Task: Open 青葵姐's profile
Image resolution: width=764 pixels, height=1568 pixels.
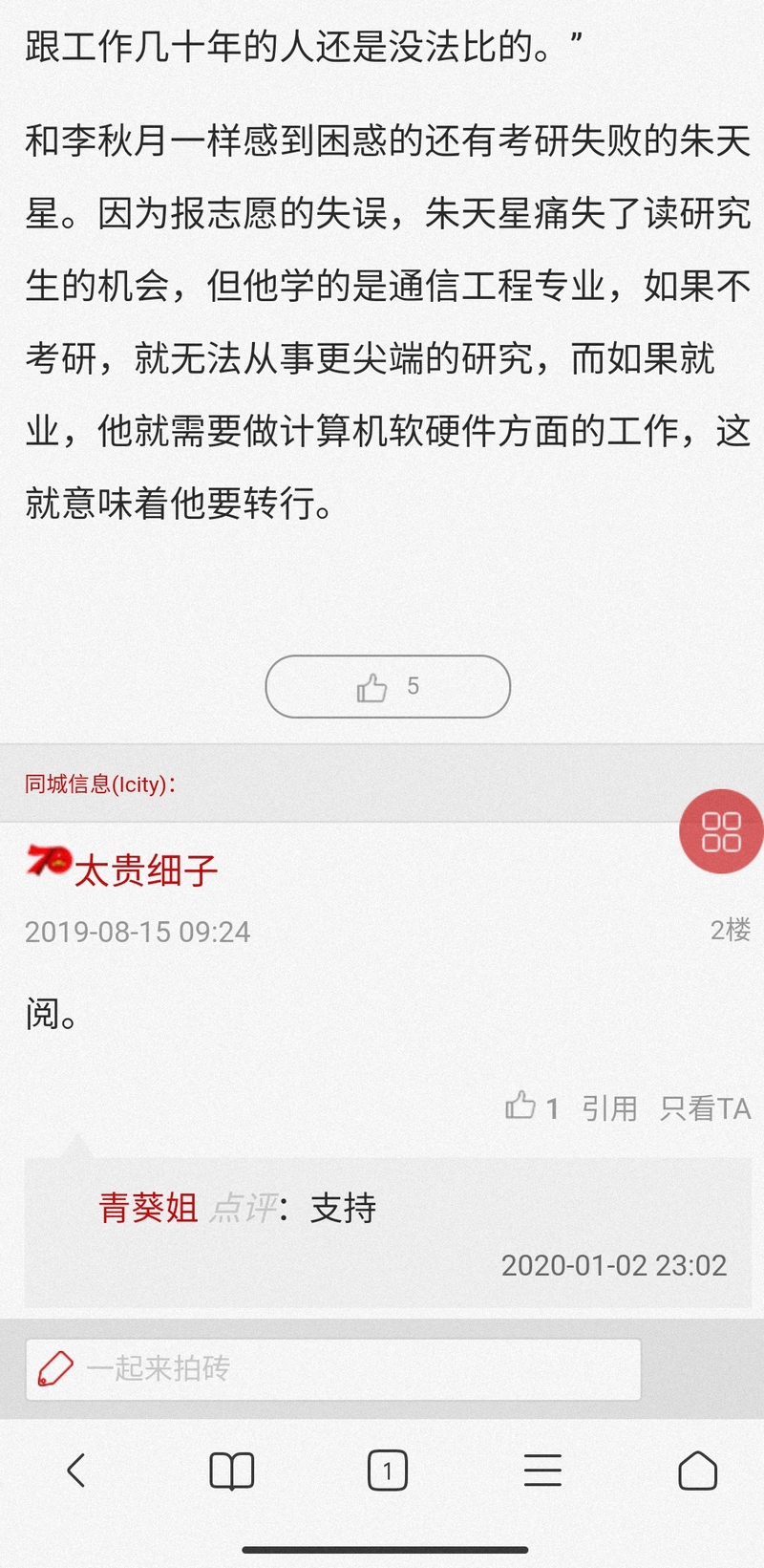Action: pos(147,1208)
